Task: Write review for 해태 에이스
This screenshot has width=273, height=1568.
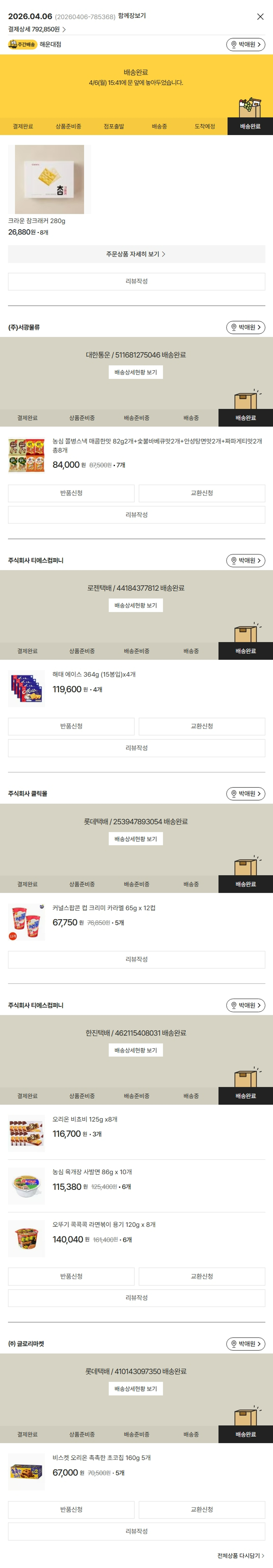Action: click(136, 747)
